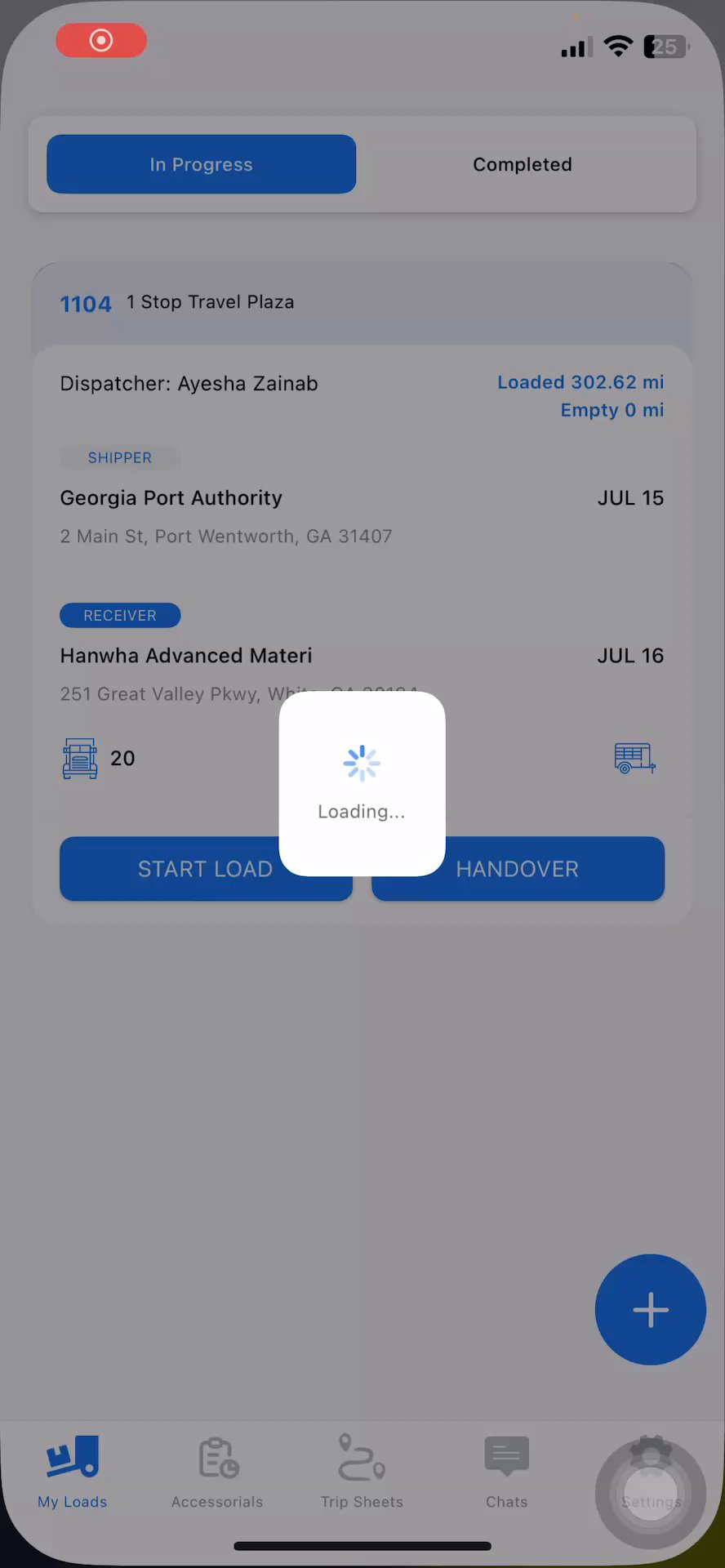Switch to Chats tab
The image size is (725, 1568).
506,1472
